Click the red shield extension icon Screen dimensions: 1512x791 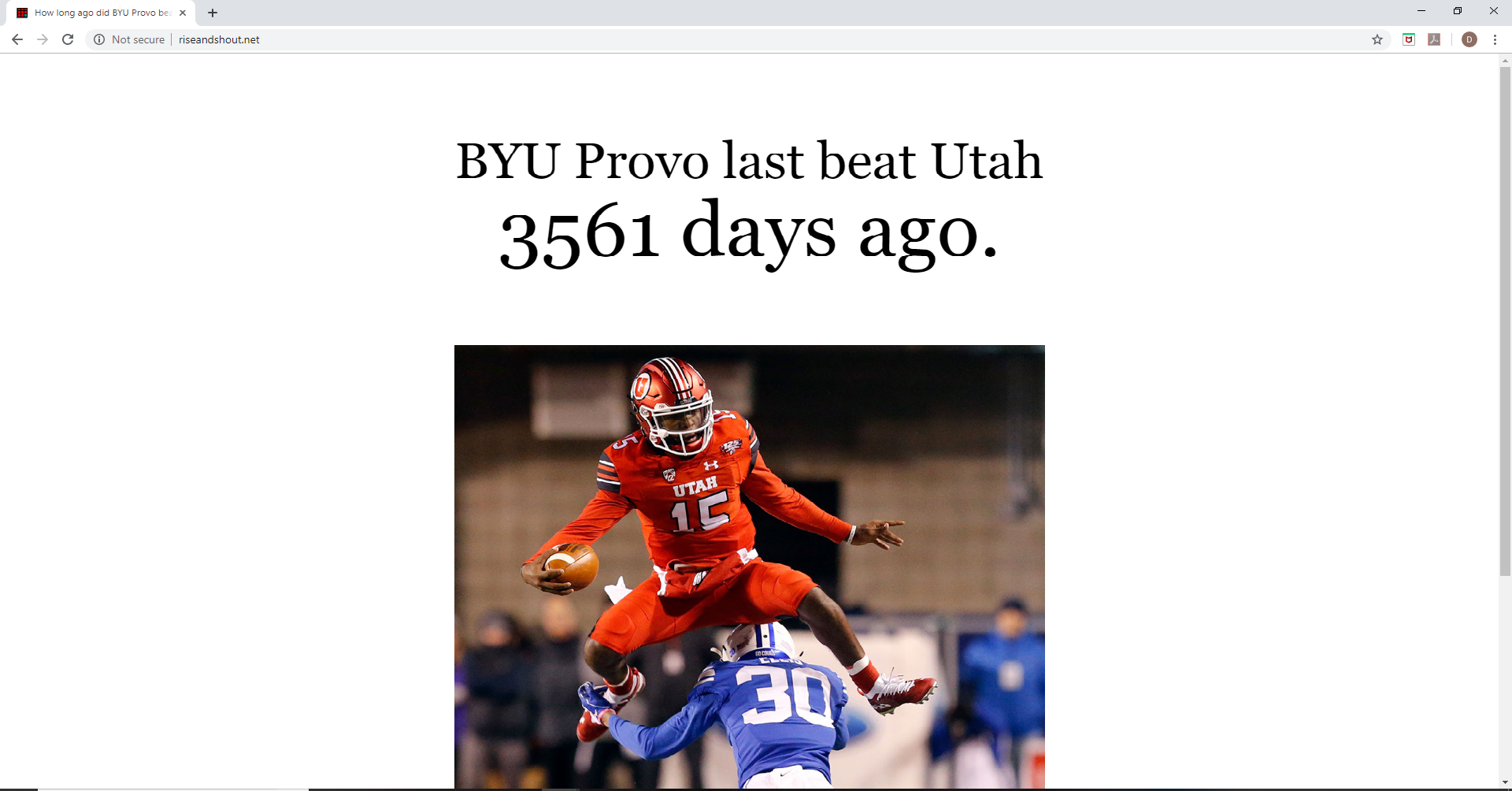point(1409,39)
